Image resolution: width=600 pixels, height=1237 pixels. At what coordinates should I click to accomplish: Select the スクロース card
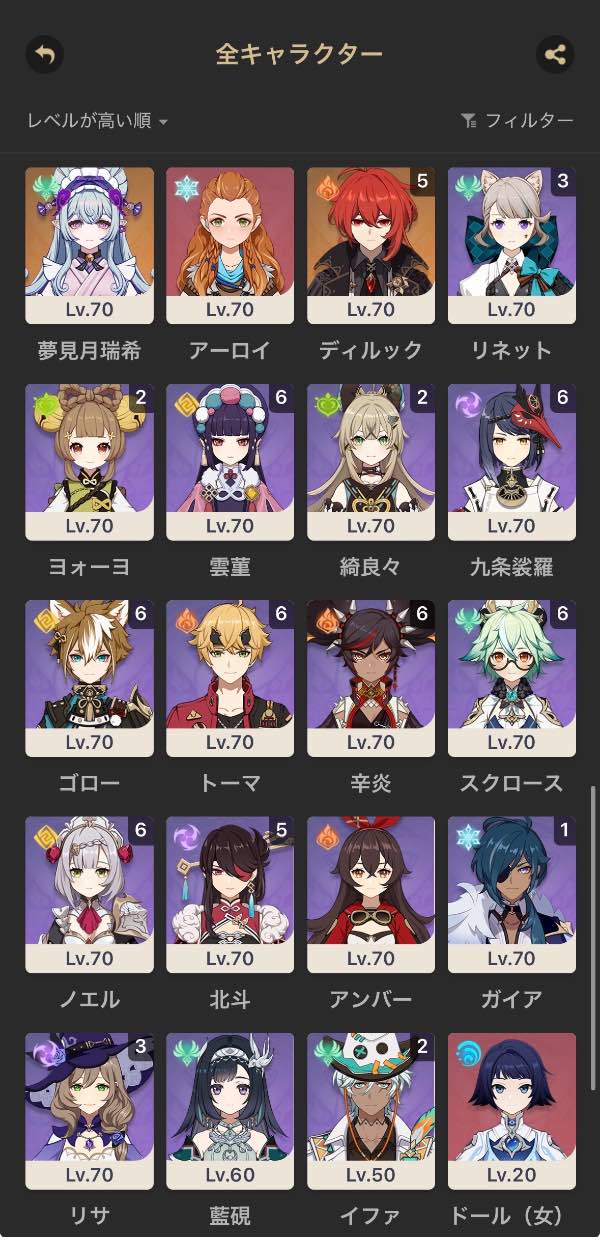tap(512, 678)
